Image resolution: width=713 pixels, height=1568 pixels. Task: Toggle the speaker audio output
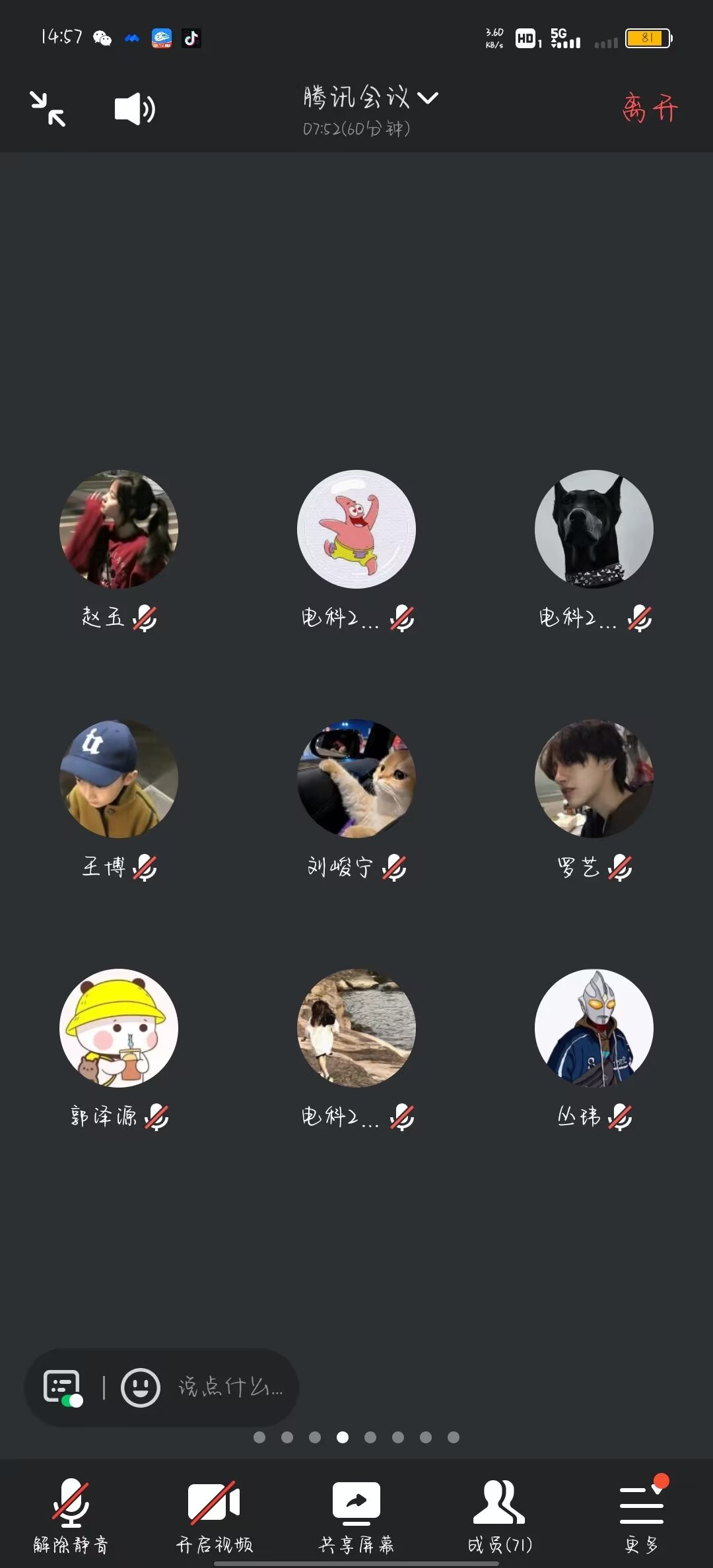point(135,109)
